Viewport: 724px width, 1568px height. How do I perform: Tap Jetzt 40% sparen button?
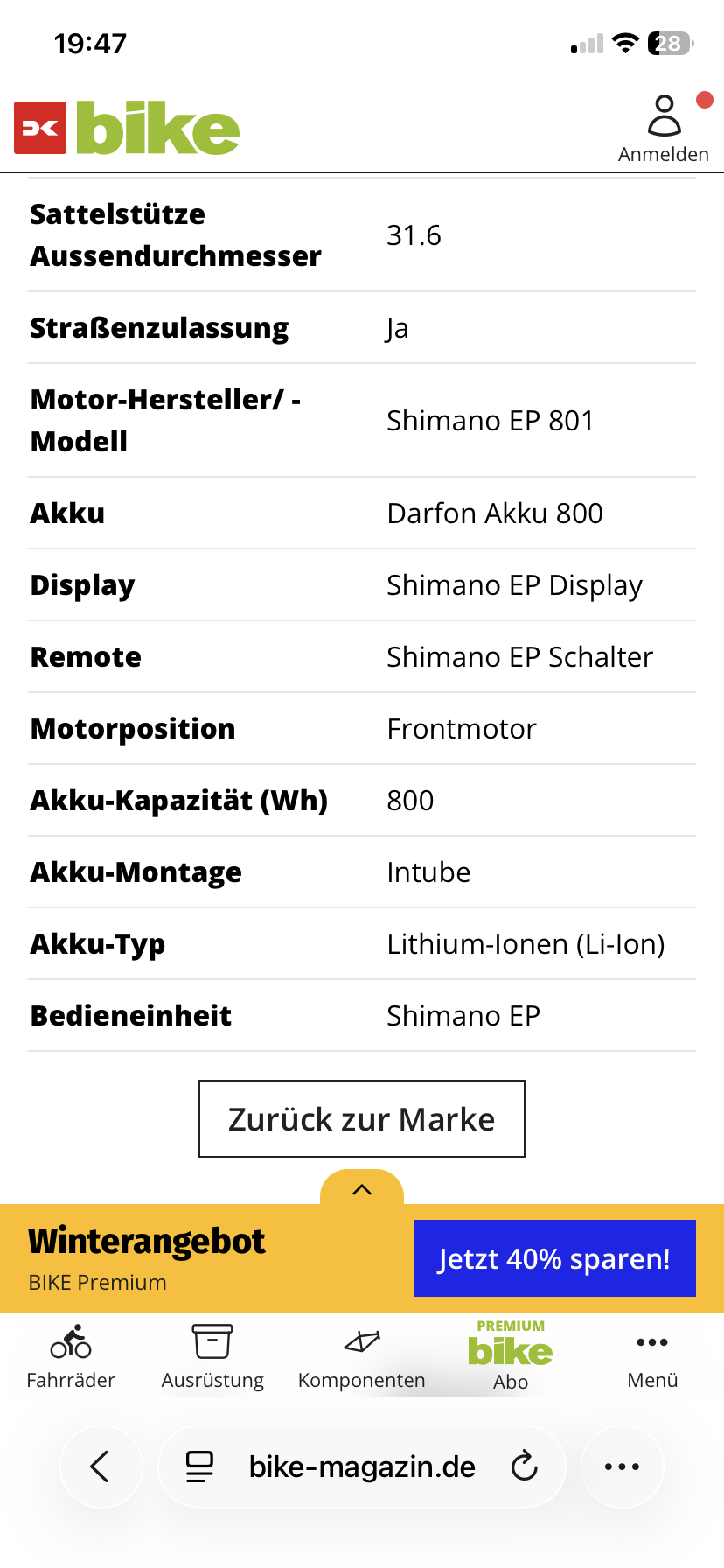tap(554, 1258)
